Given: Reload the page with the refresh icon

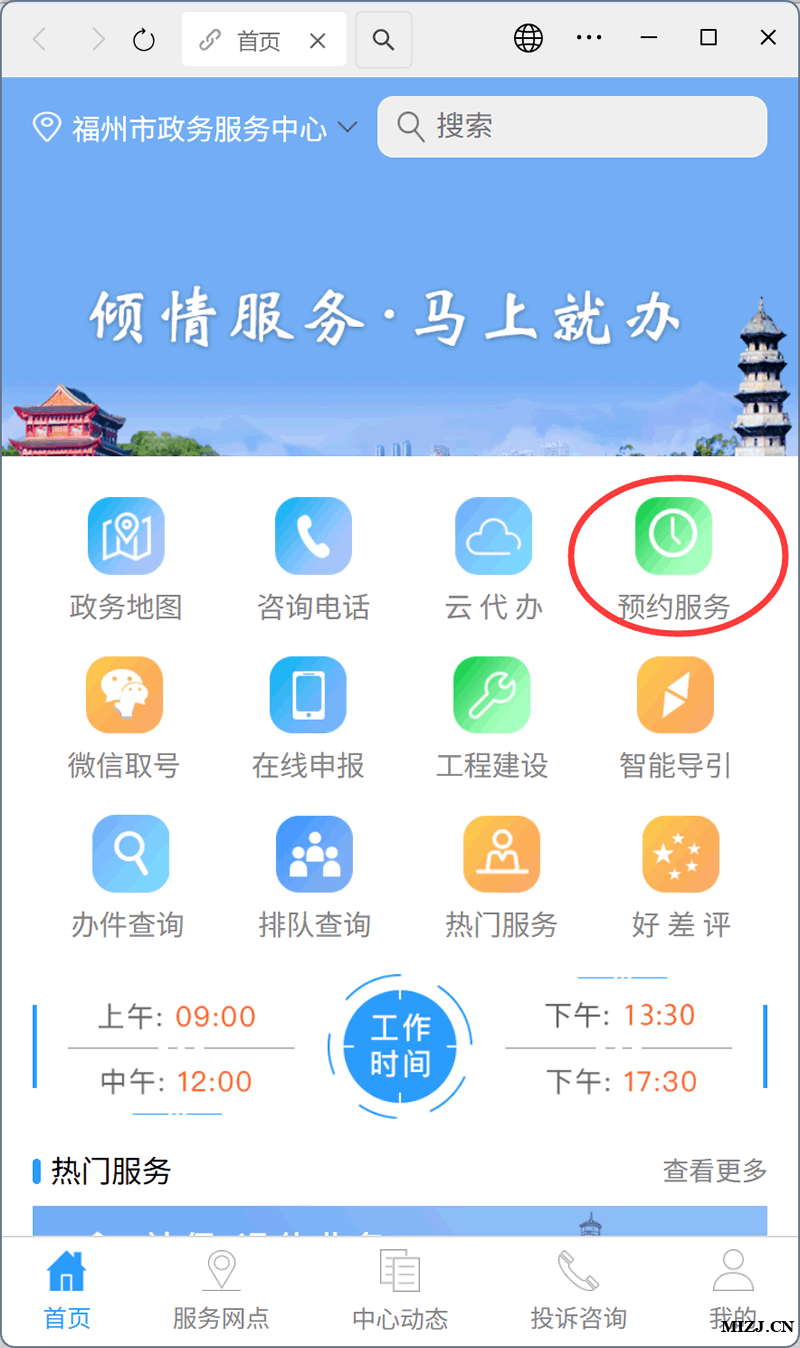Looking at the screenshot, I should click(144, 40).
